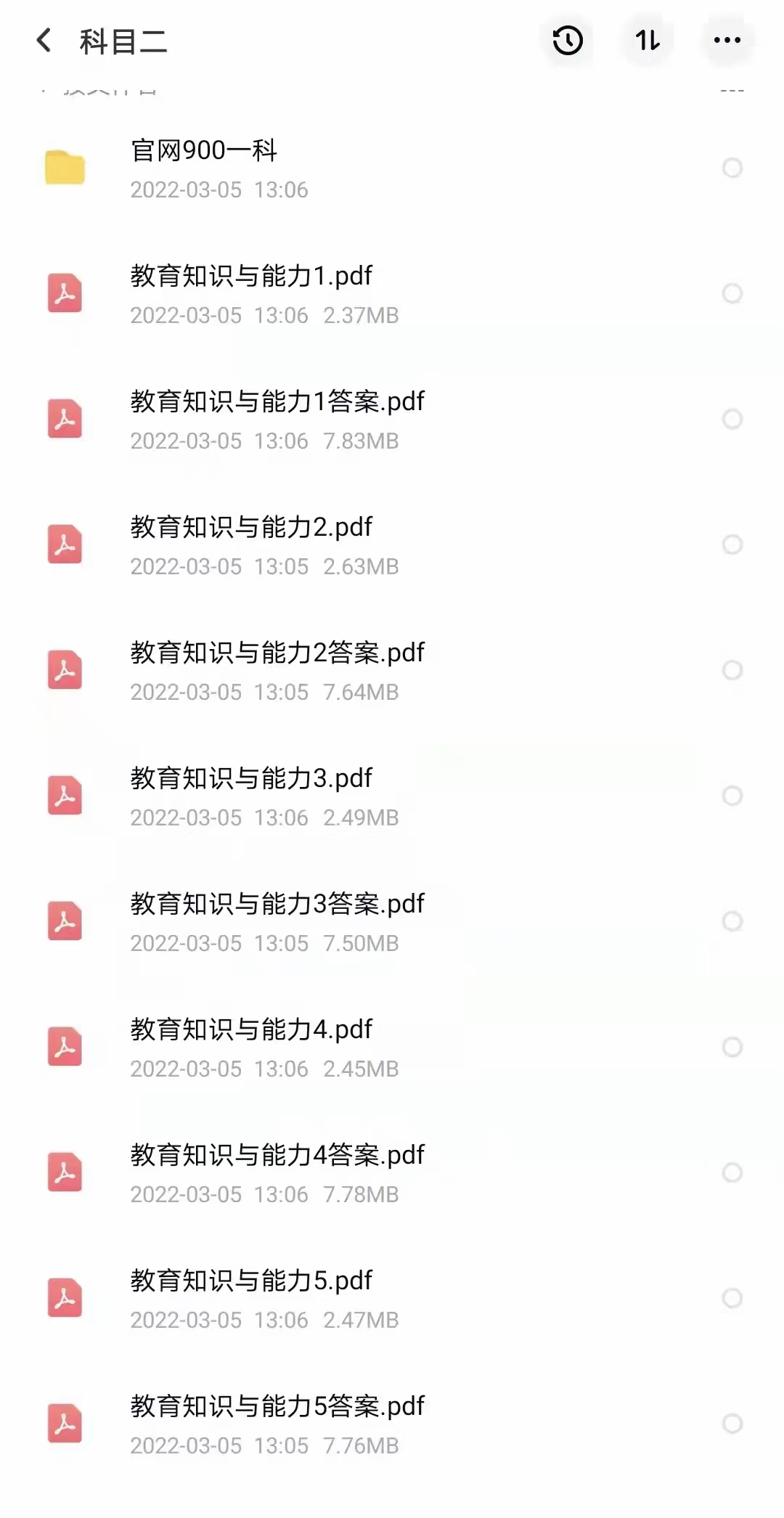Image resolution: width=784 pixels, height=1518 pixels.
Task: Open the three-dot overflow menu
Action: point(727,41)
